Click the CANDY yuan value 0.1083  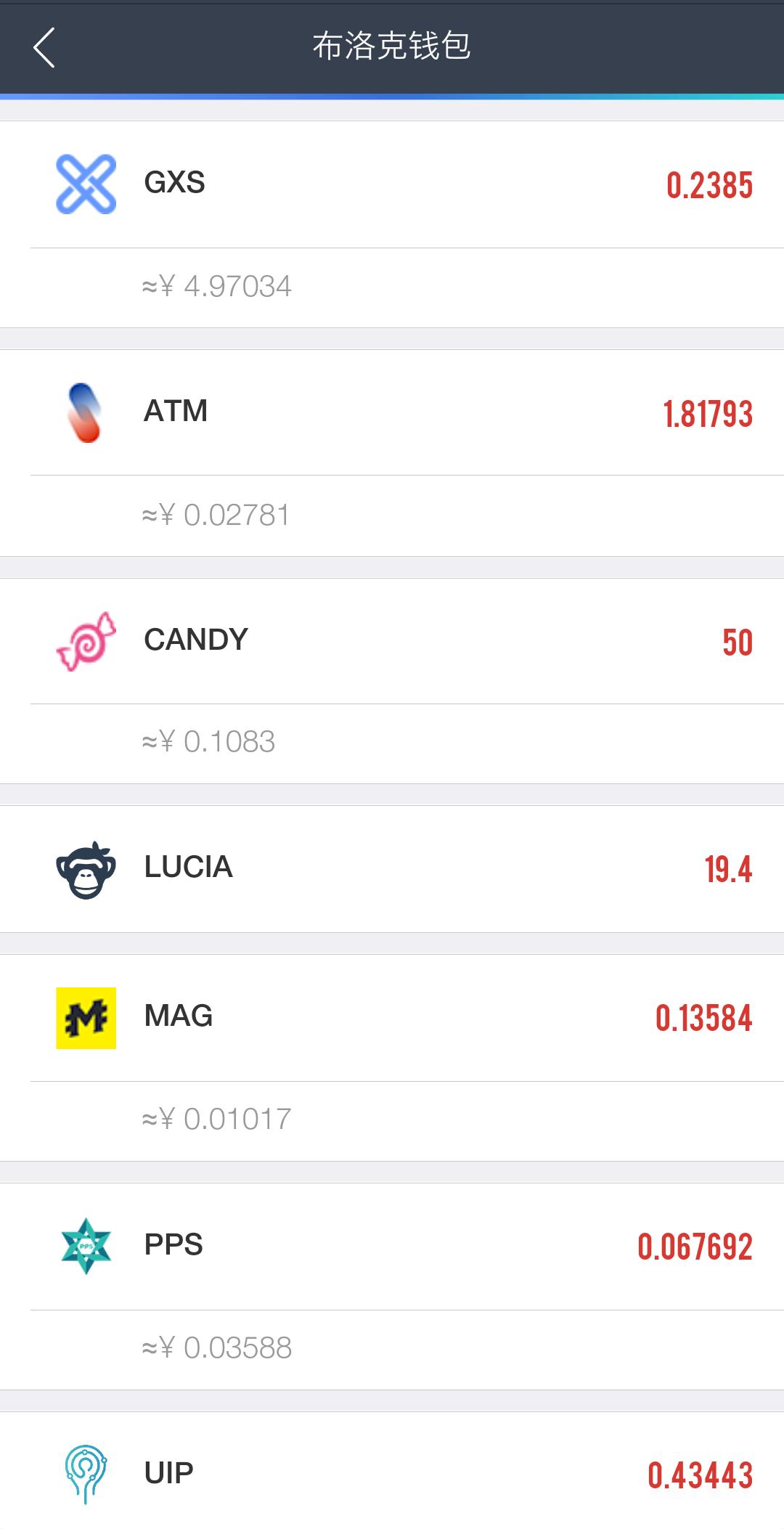208,741
